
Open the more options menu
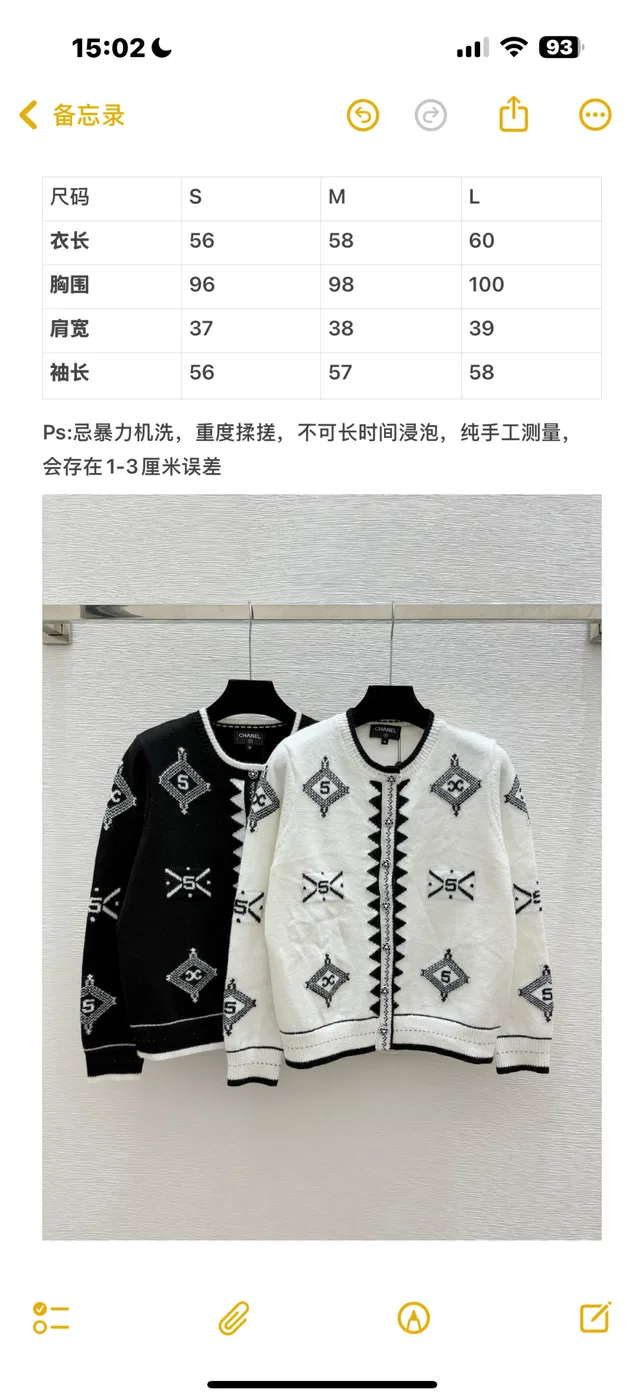(596, 115)
